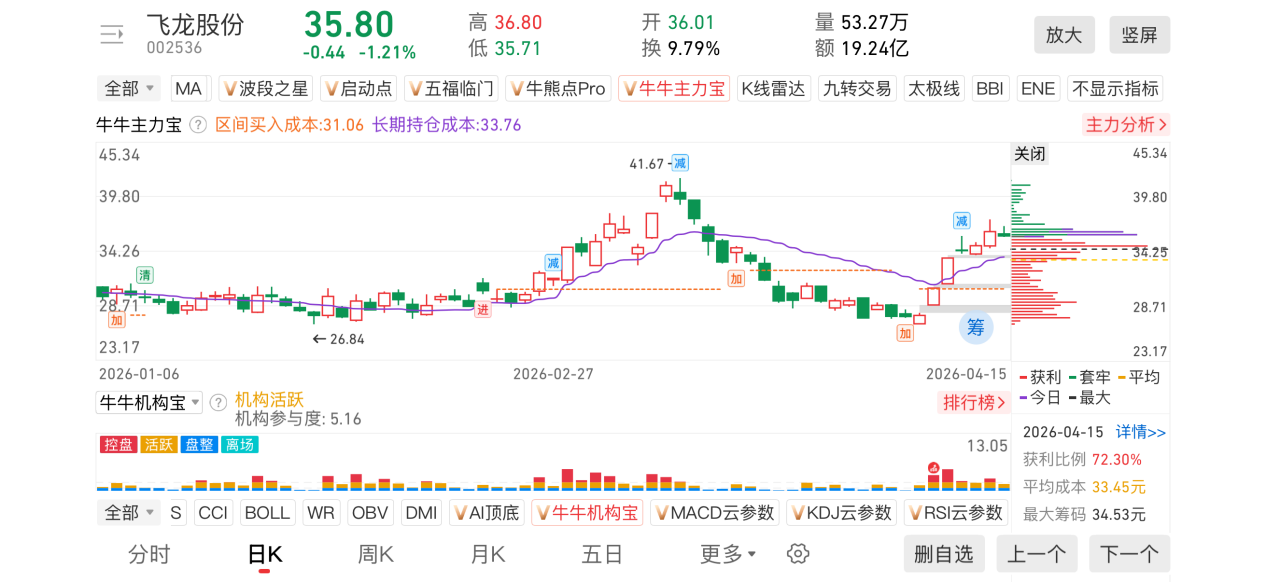Select the 波段之星 indicator
Screen dimensions: 1266x582
(266, 88)
